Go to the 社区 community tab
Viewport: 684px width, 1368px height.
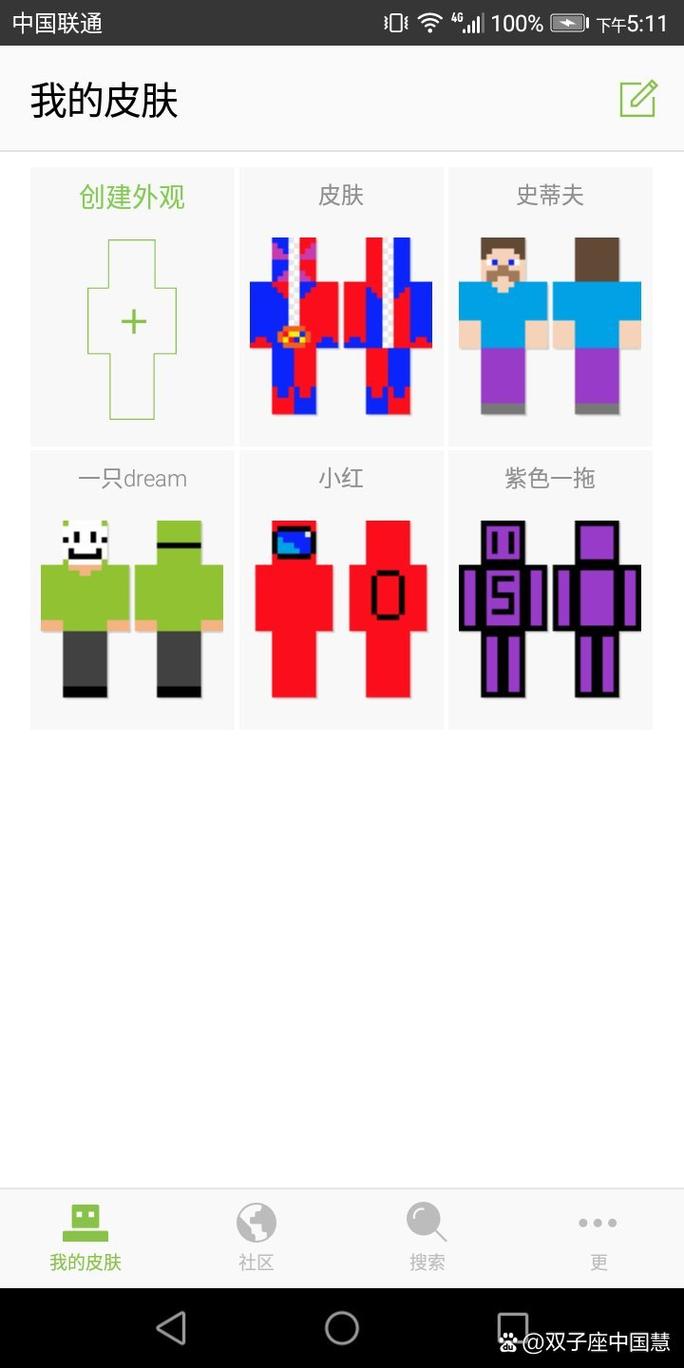pyautogui.click(x=256, y=1238)
